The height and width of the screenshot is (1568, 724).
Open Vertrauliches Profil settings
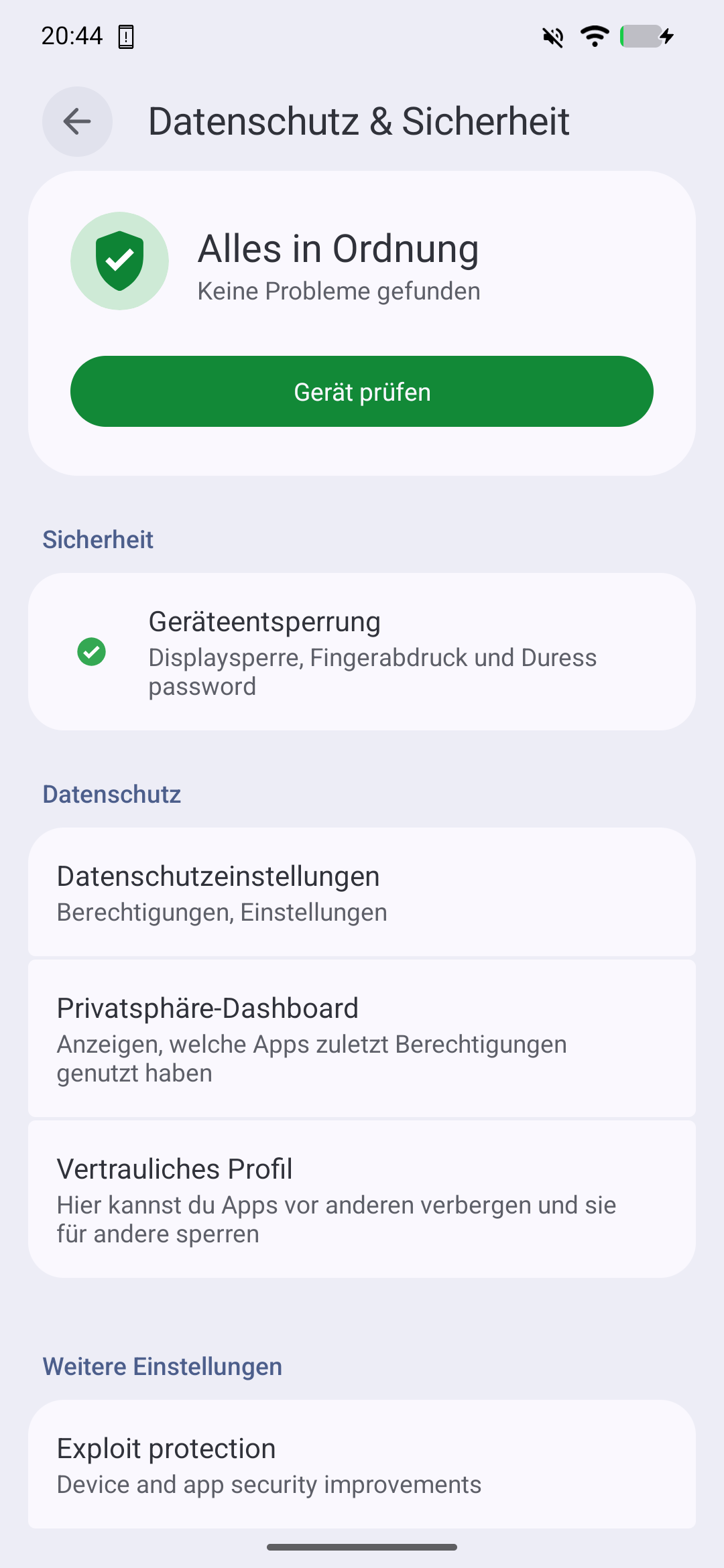coord(362,1199)
